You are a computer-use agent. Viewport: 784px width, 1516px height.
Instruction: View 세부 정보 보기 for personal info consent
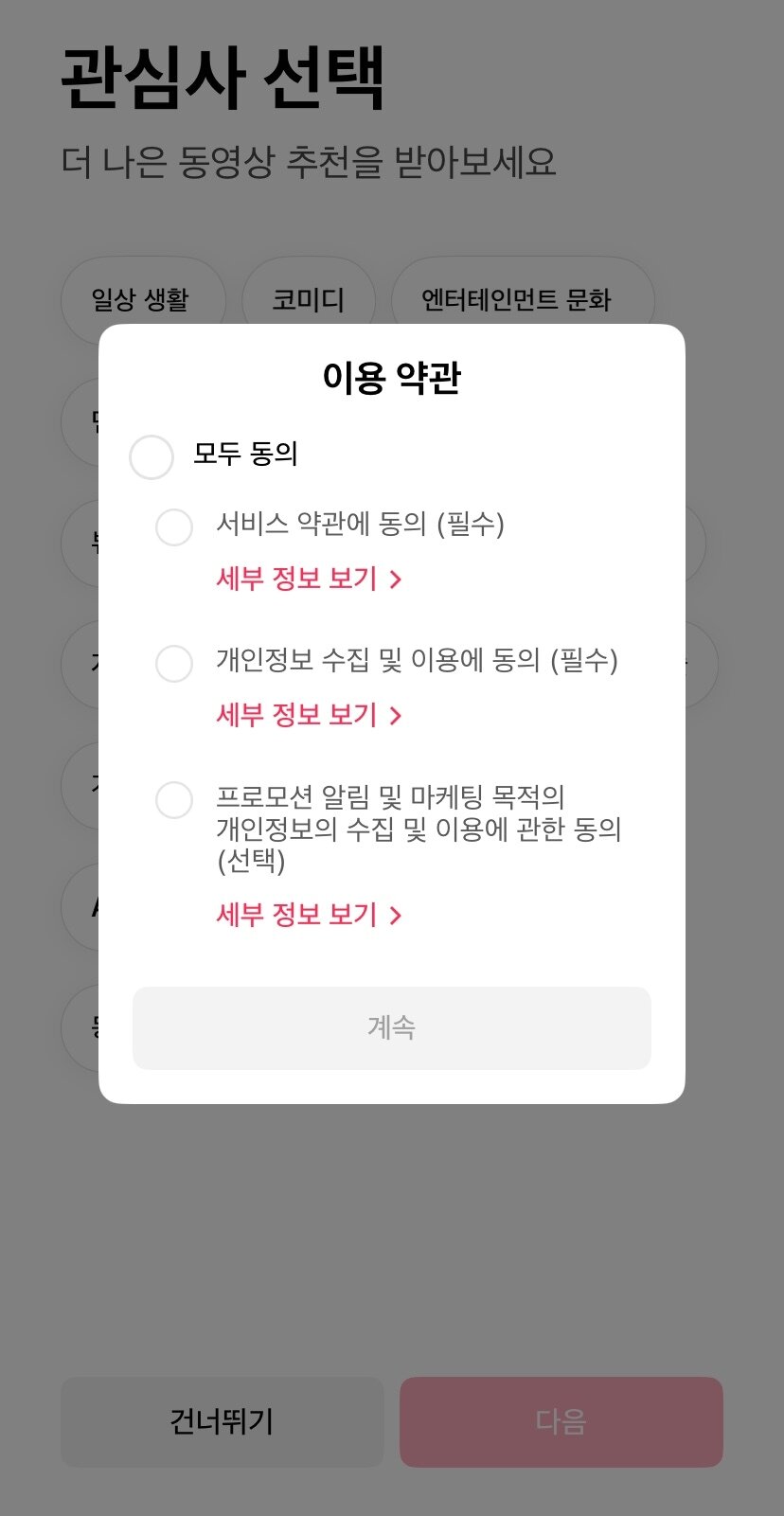pos(294,715)
